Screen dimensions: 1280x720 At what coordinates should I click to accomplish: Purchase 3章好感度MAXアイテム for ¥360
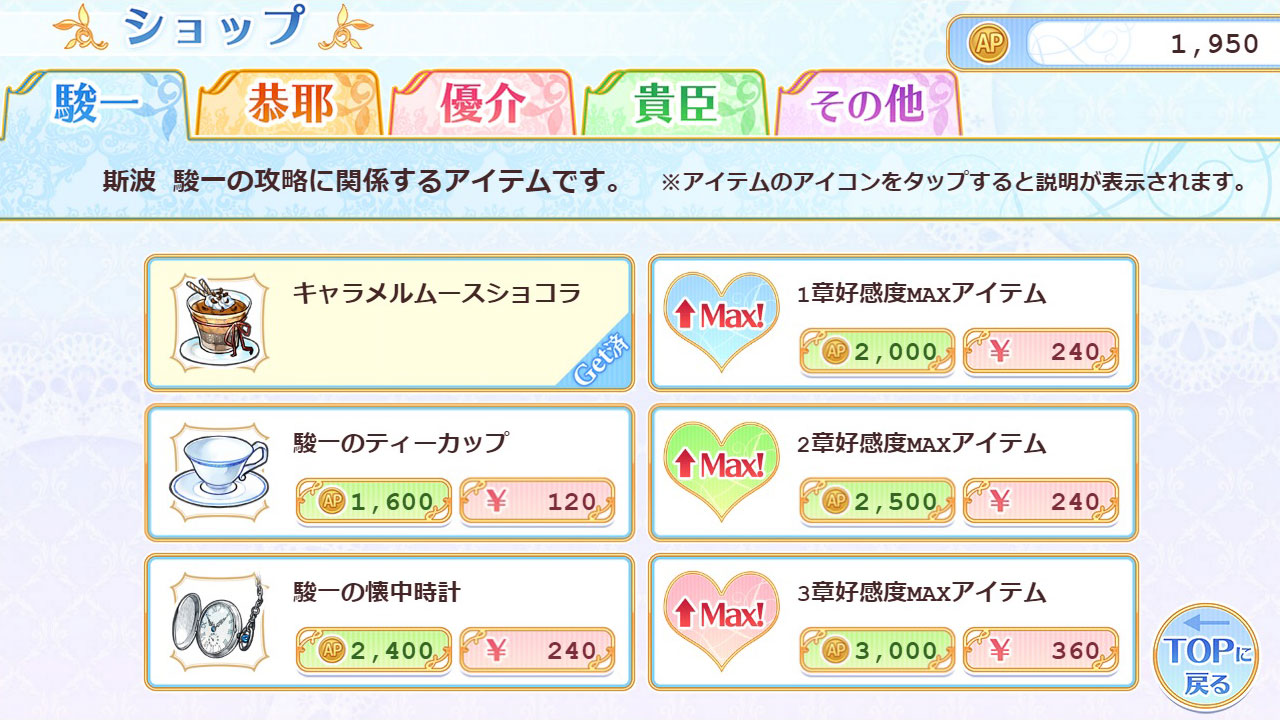point(1040,651)
